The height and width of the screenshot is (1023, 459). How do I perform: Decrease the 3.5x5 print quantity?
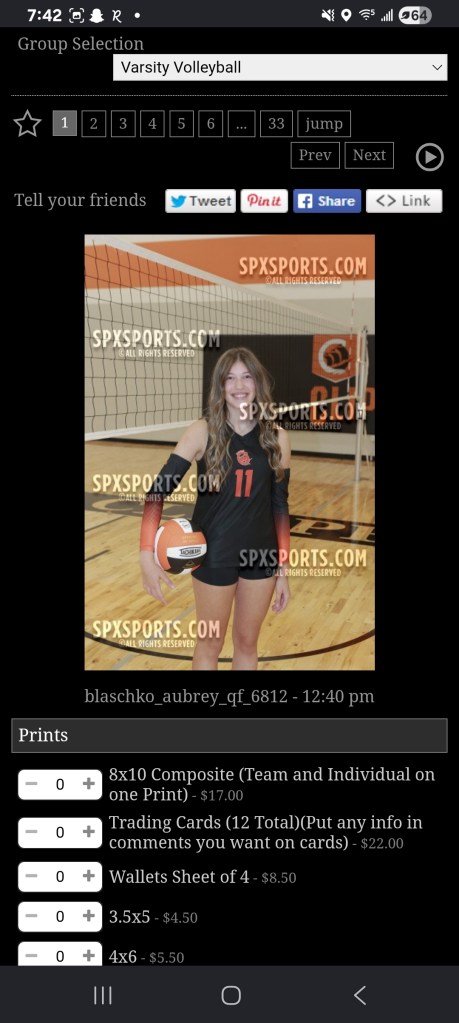tap(31, 916)
